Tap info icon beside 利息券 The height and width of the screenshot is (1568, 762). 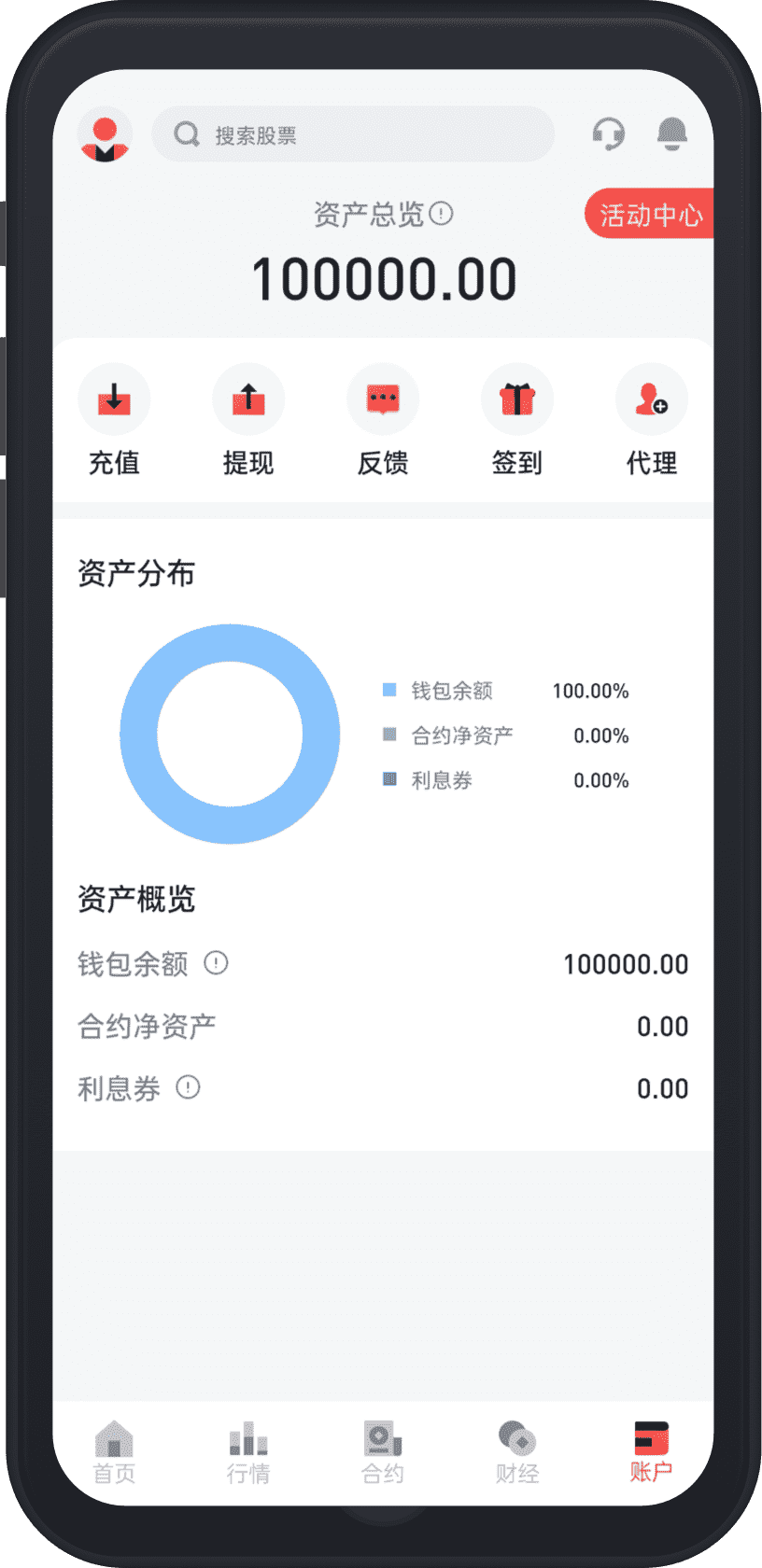click(188, 1087)
